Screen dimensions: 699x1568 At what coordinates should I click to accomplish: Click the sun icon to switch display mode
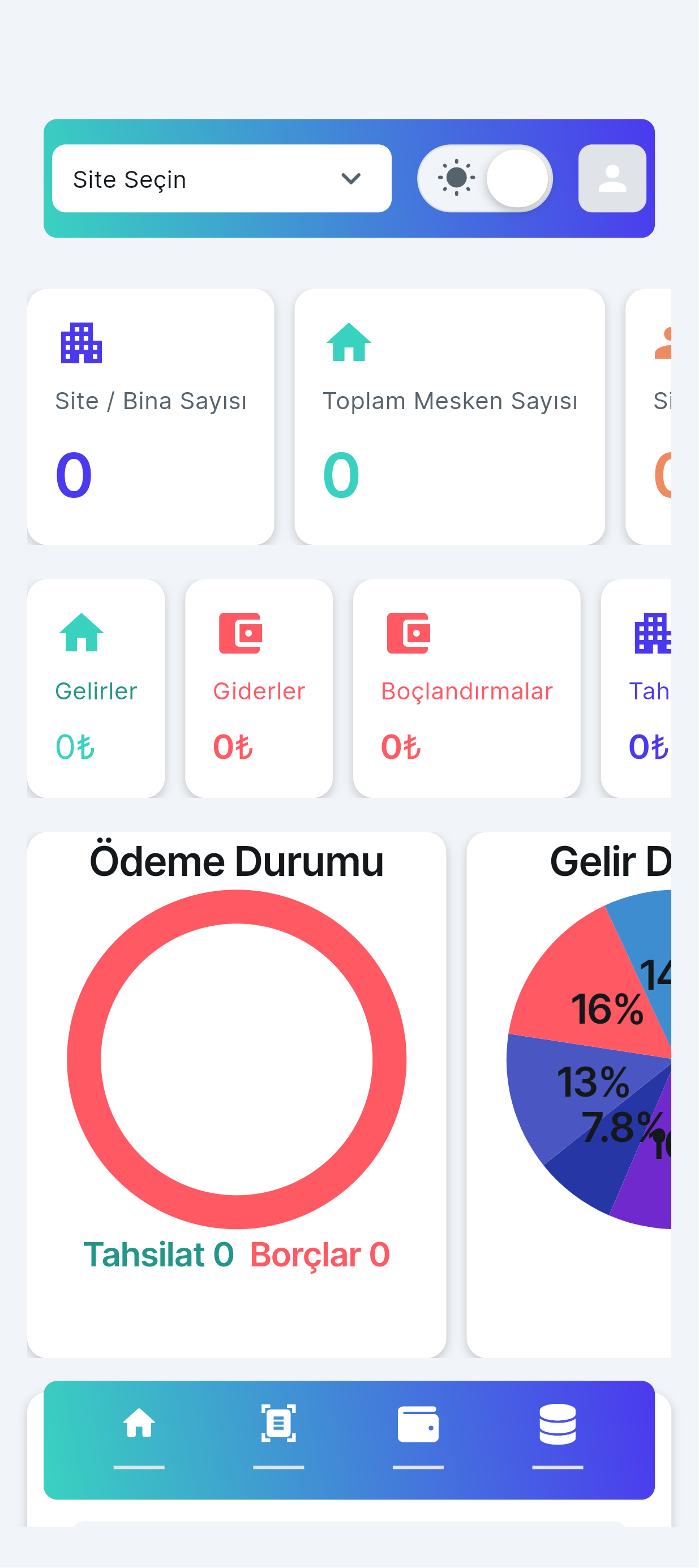click(x=456, y=178)
